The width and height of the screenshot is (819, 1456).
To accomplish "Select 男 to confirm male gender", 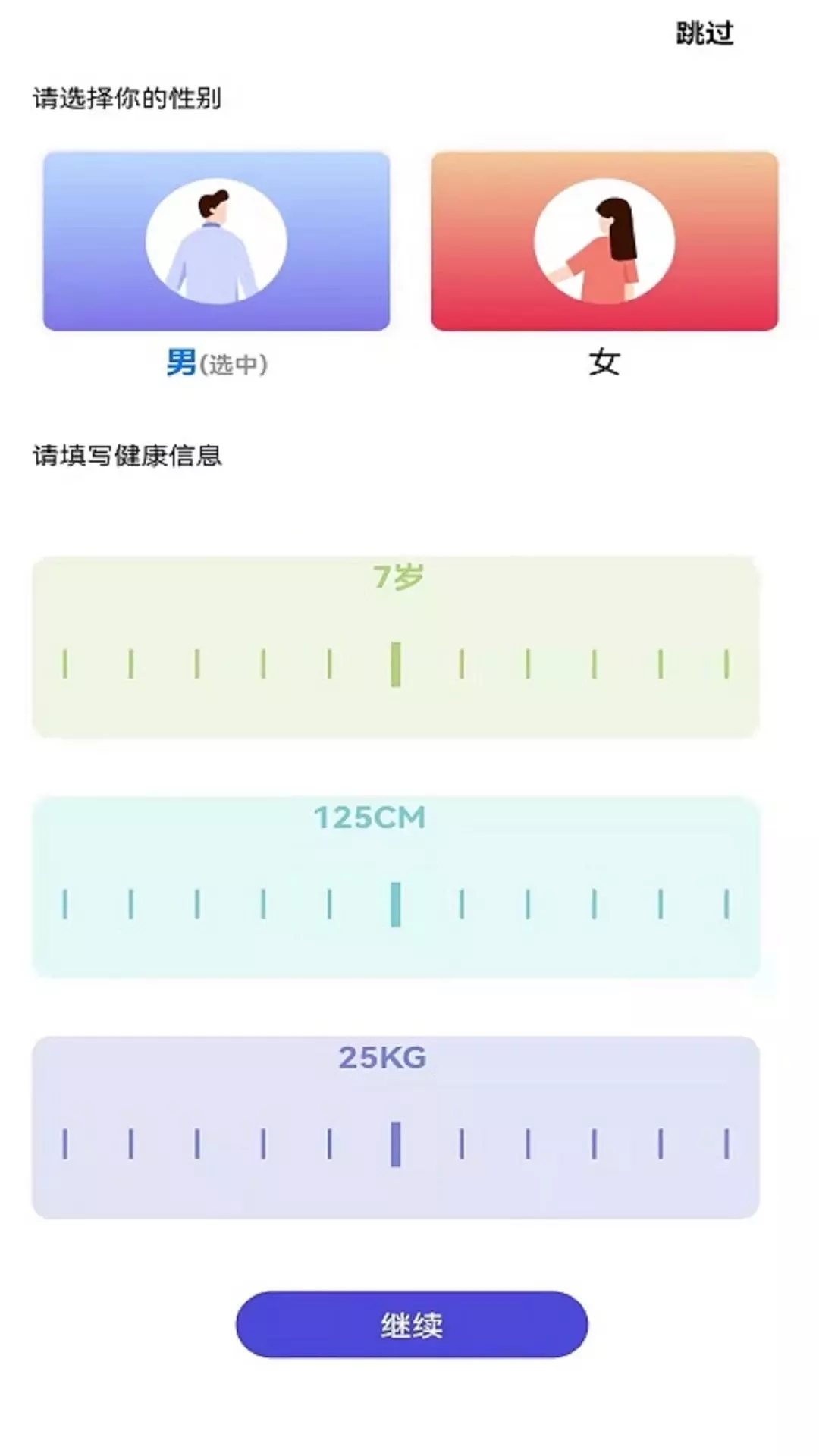I will (x=182, y=362).
